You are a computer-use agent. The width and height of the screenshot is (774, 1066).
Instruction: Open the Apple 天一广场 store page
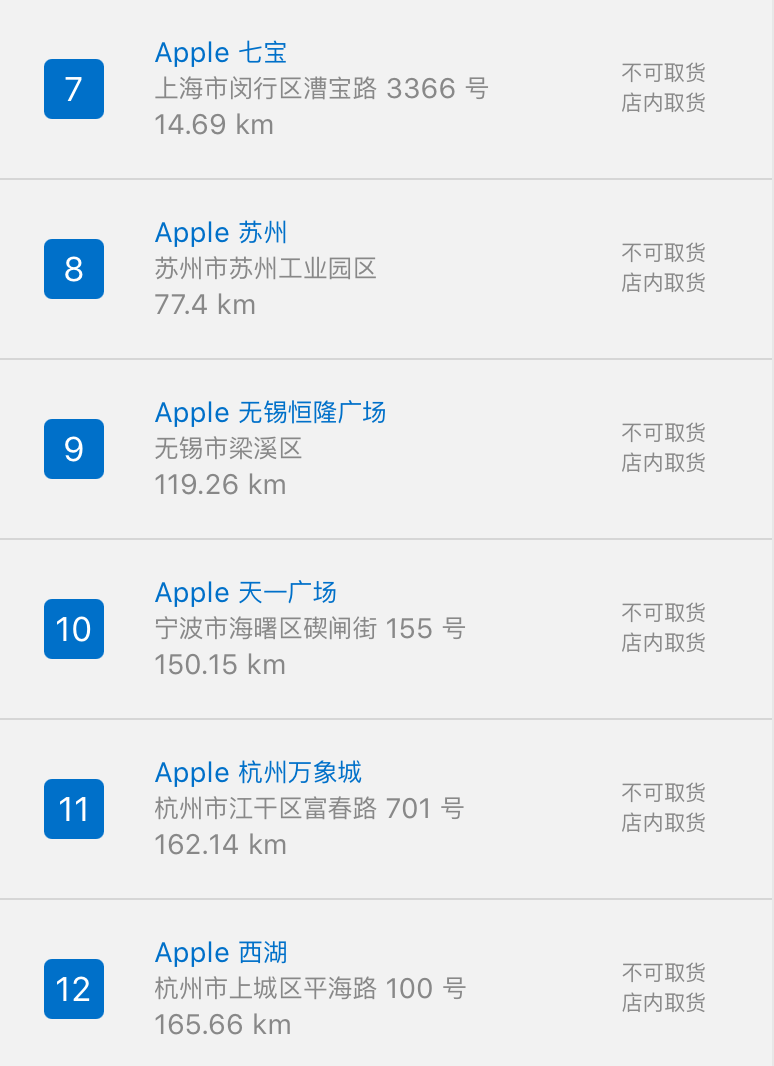(245, 592)
